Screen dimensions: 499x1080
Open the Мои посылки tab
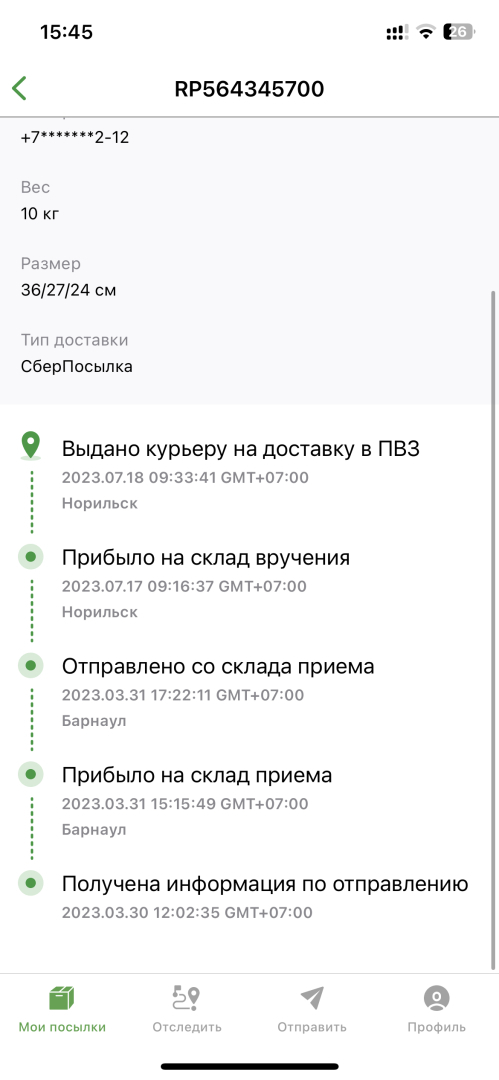click(62, 1009)
